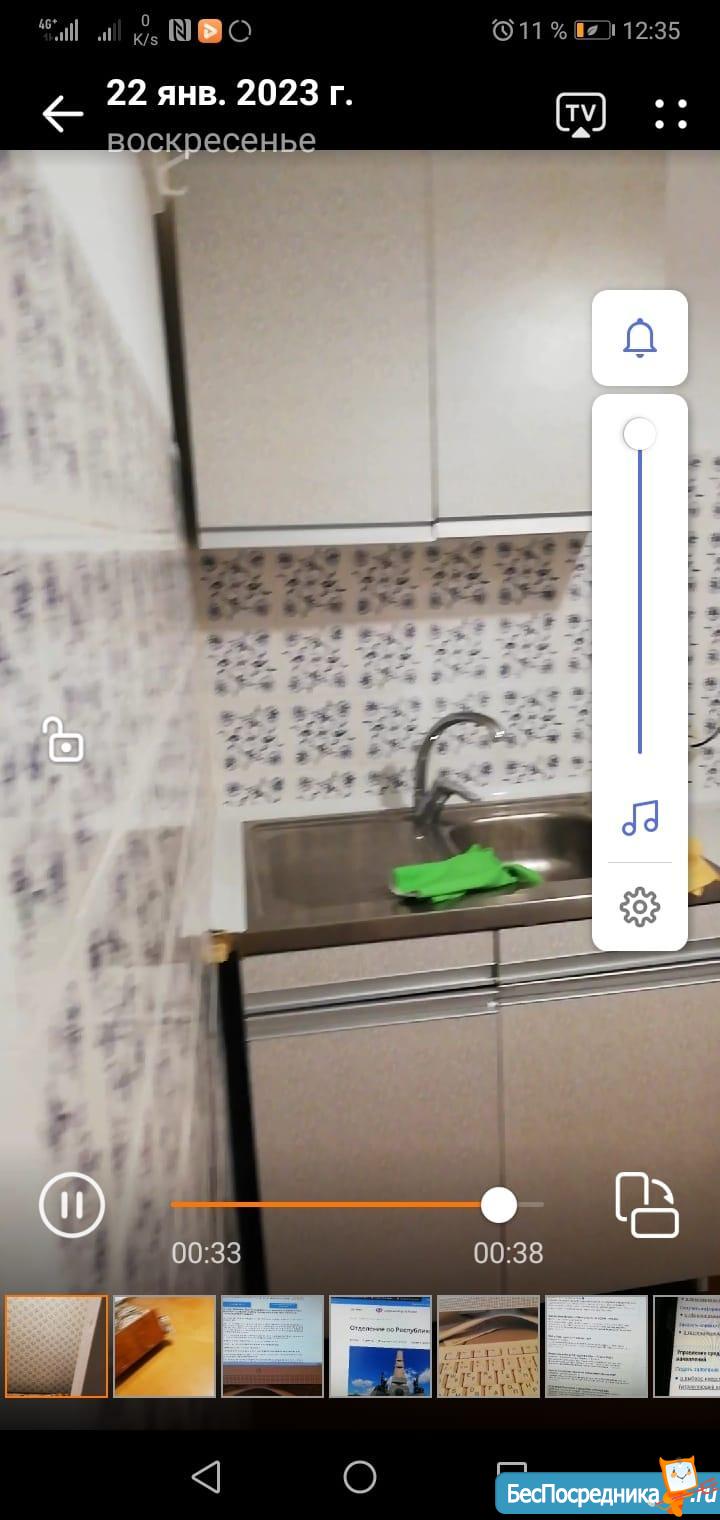Viewport: 720px width, 1520px height.
Task: Cast video to TV
Action: 580,114
